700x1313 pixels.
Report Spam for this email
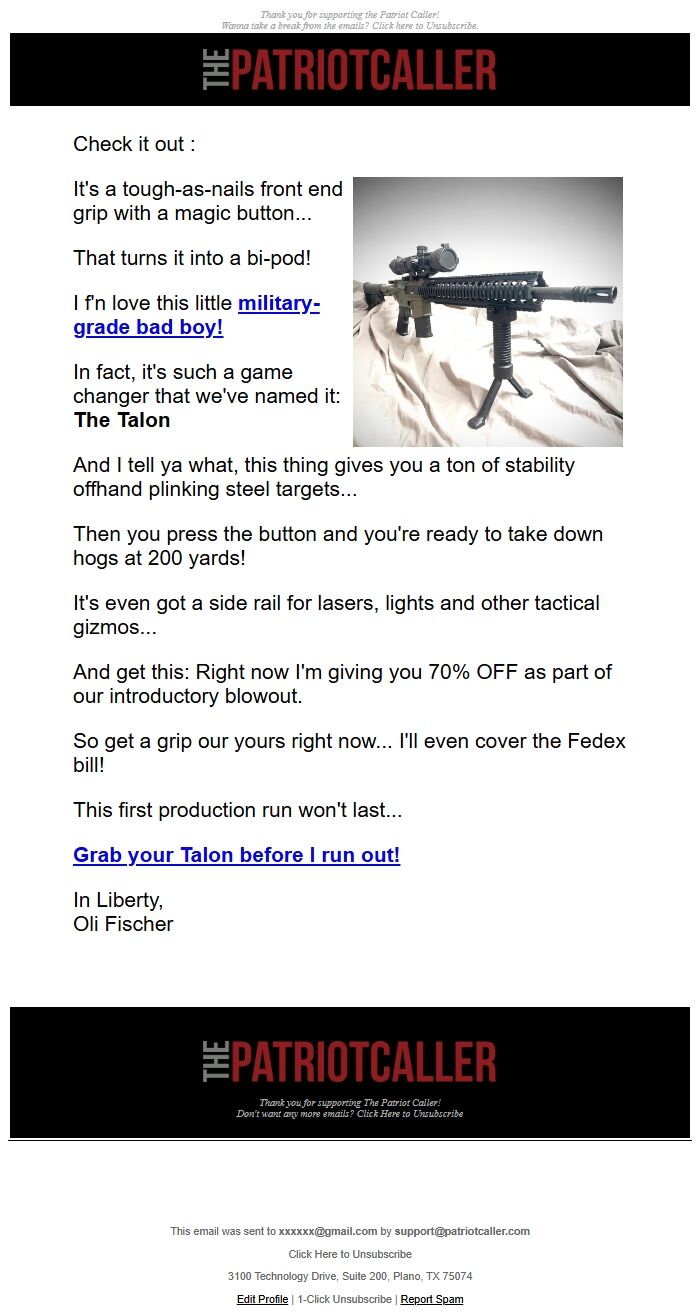tap(432, 1299)
